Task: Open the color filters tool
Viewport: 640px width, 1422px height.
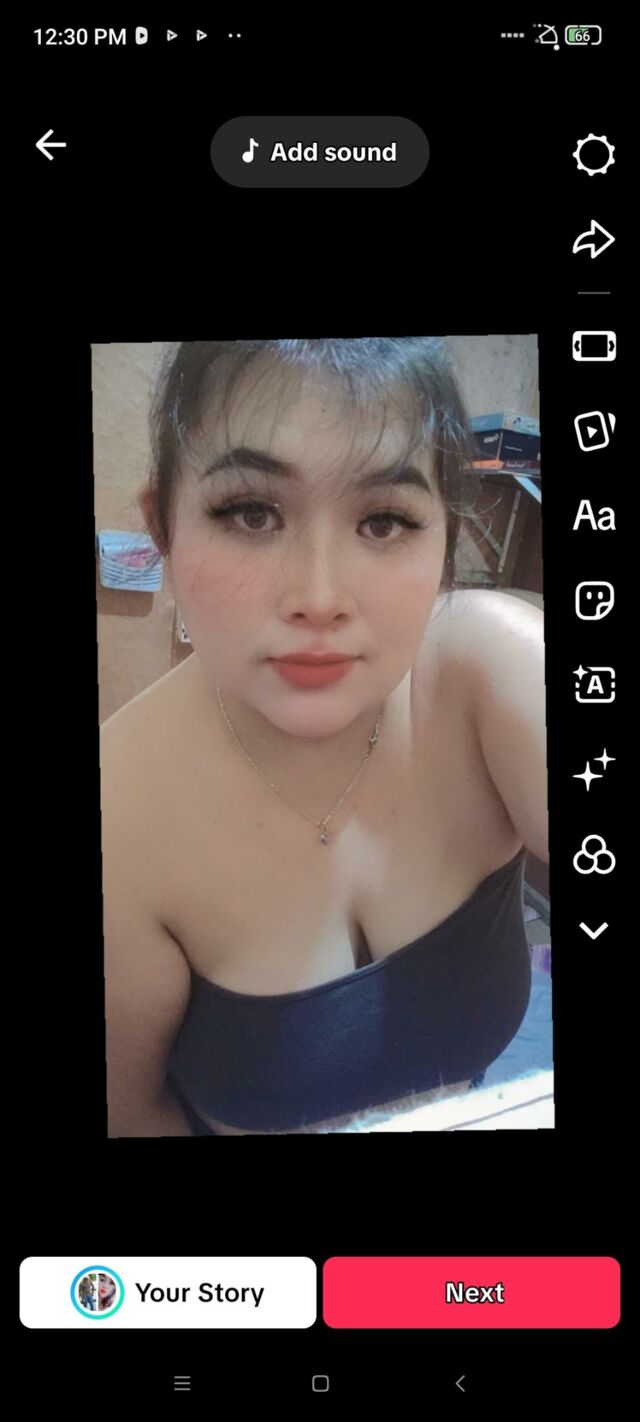Action: (593, 856)
